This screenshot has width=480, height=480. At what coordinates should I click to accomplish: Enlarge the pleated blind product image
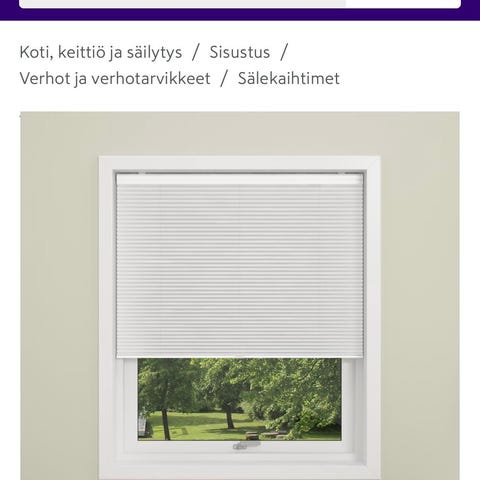pos(240,296)
